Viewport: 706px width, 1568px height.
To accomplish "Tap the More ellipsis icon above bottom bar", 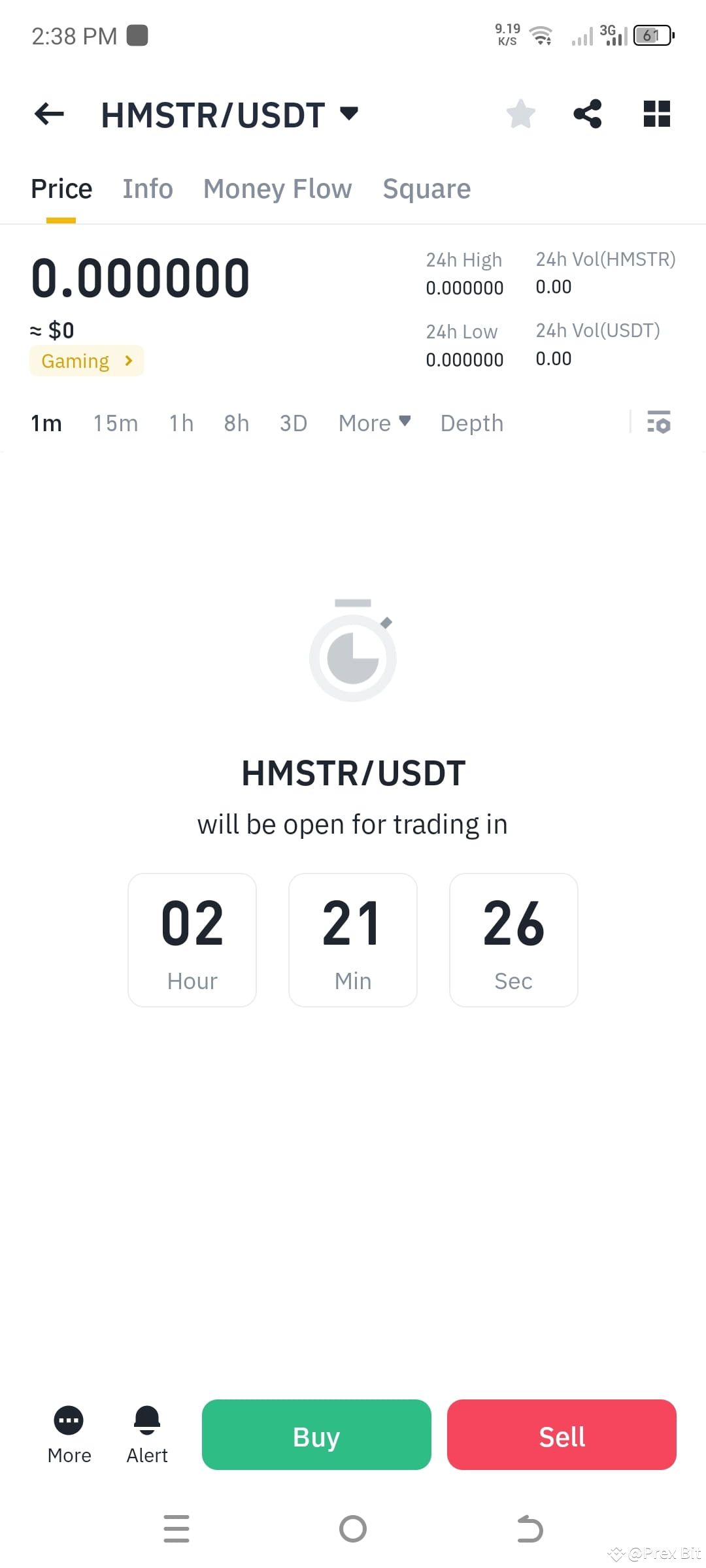I will coord(68,1418).
